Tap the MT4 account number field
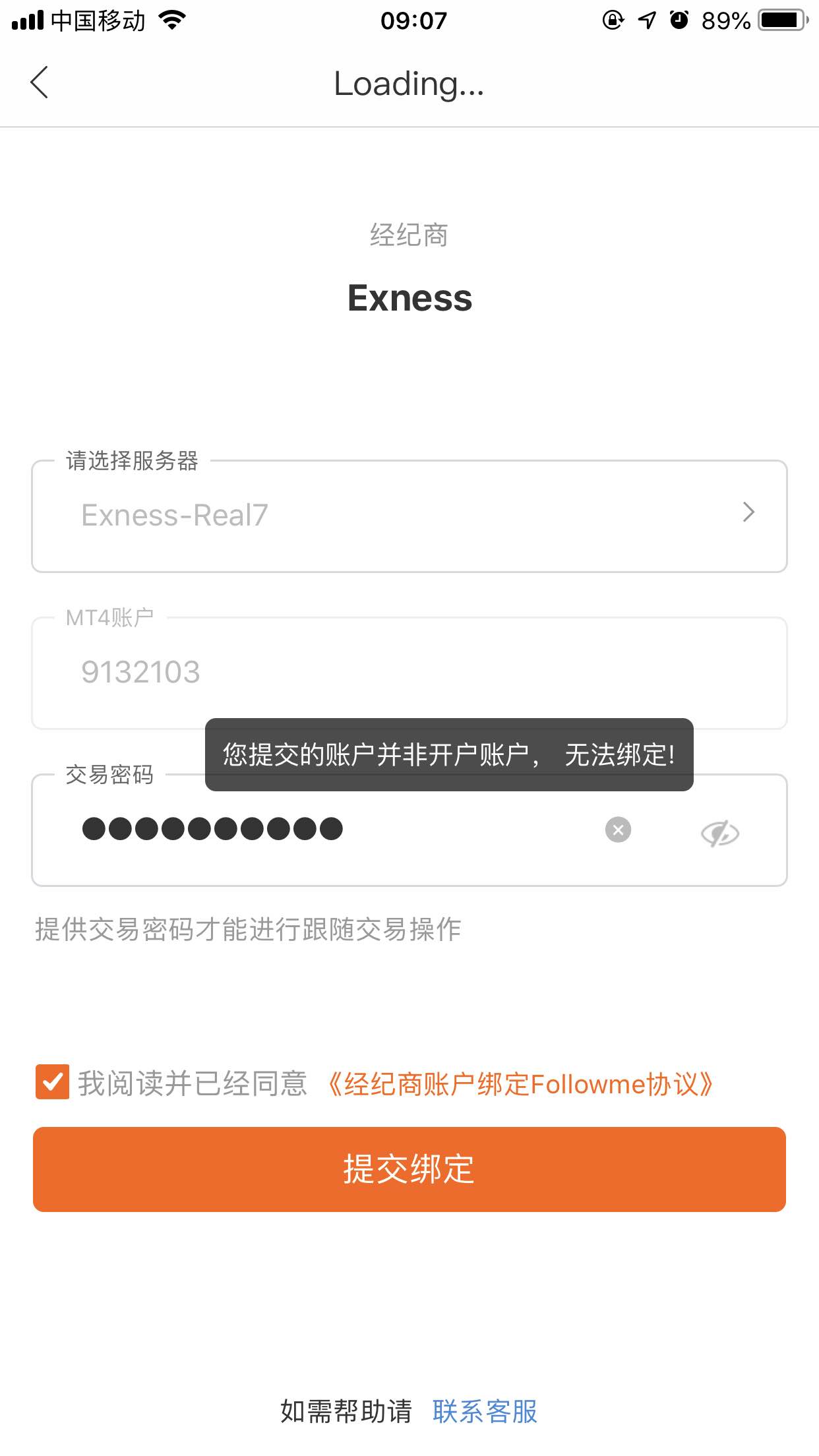819x1456 pixels. click(x=409, y=673)
